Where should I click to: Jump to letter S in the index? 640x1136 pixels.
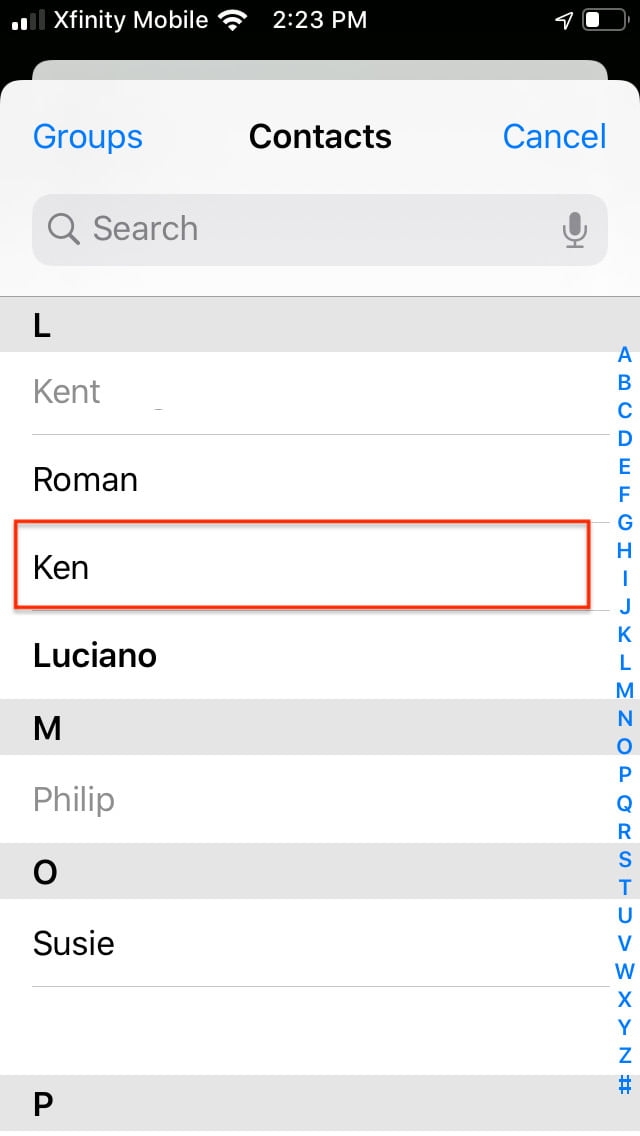625,859
